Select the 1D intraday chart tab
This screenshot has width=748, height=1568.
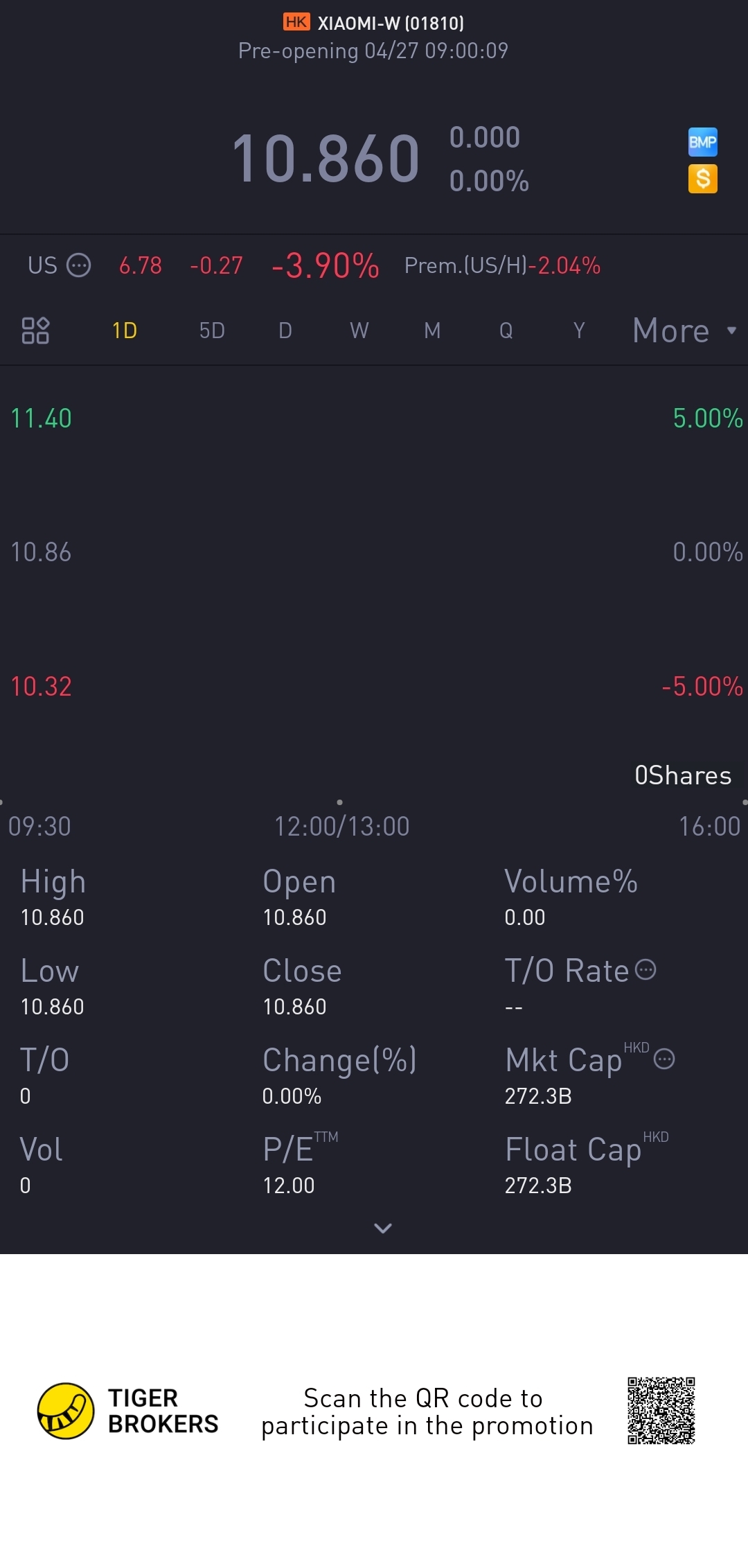point(125,331)
